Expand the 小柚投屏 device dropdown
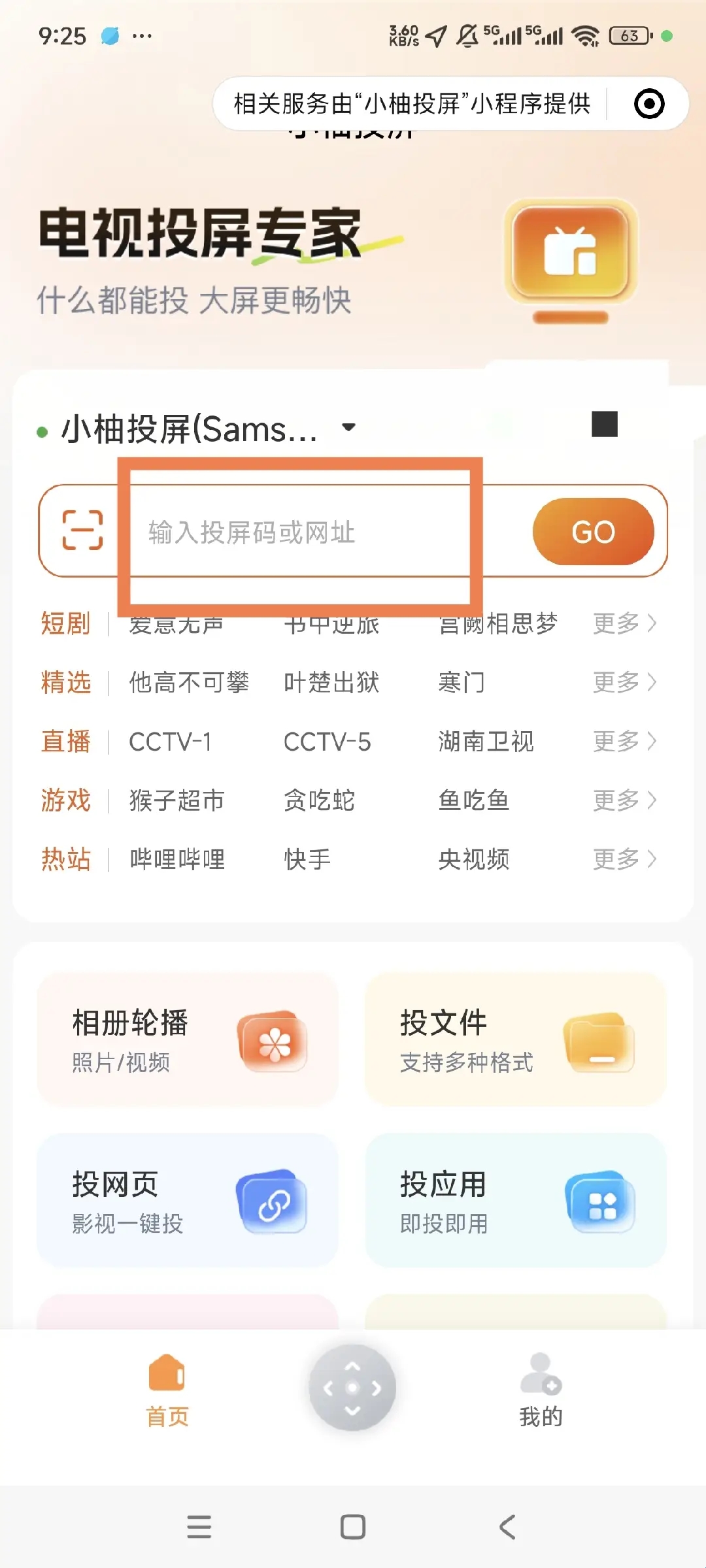706x1568 pixels. click(348, 428)
